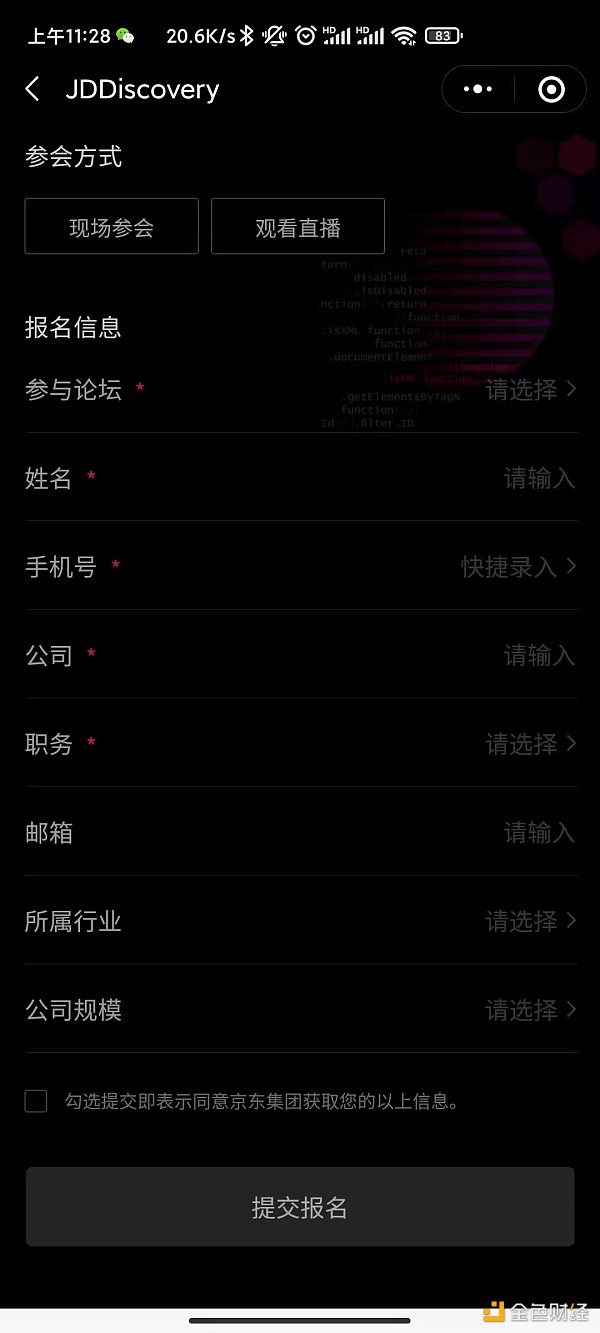Close the mini program with the circle button
Viewport: 600px width, 1333px height.
tap(551, 90)
